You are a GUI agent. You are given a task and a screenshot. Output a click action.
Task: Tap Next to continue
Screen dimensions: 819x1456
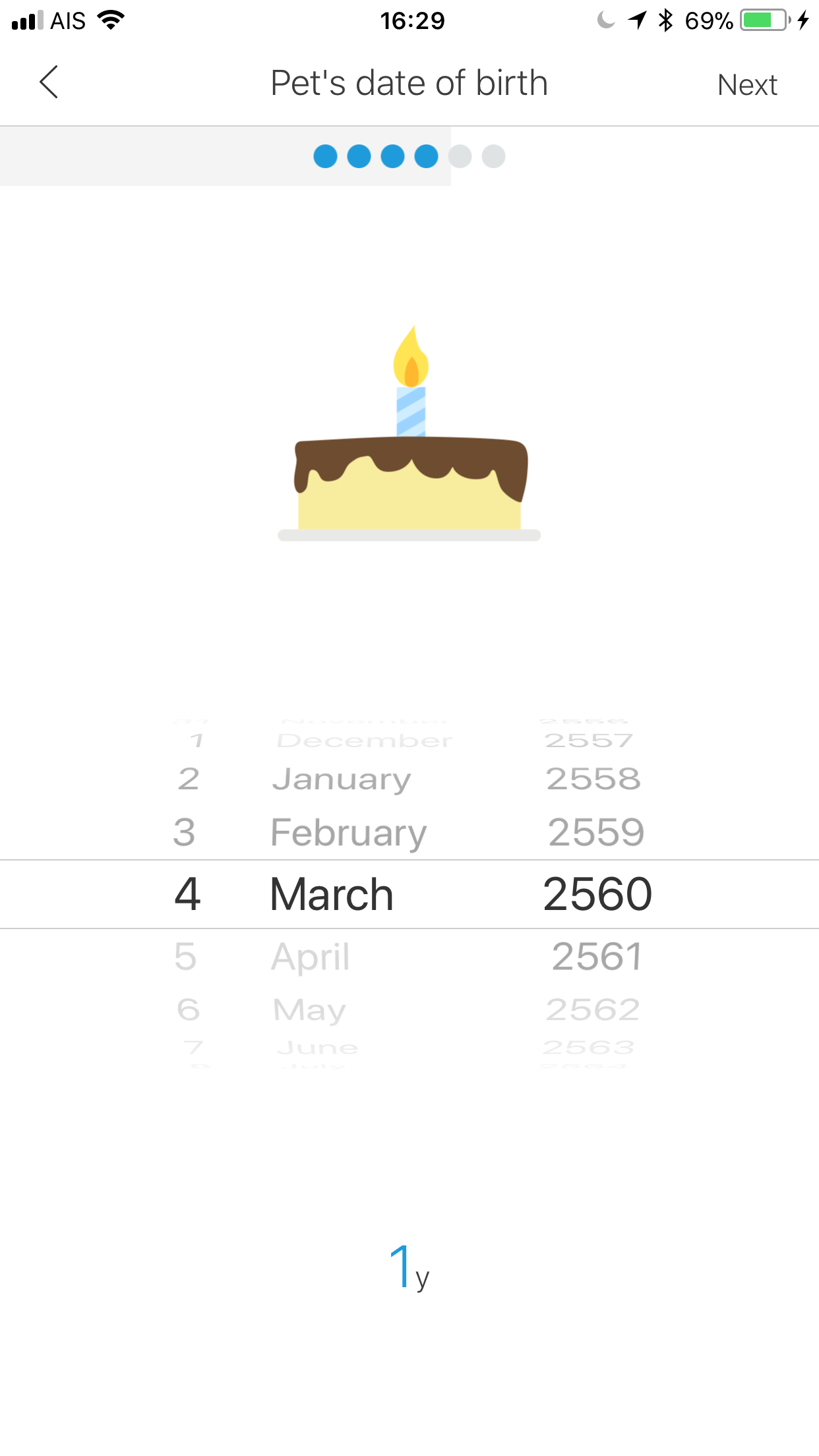tap(747, 85)
